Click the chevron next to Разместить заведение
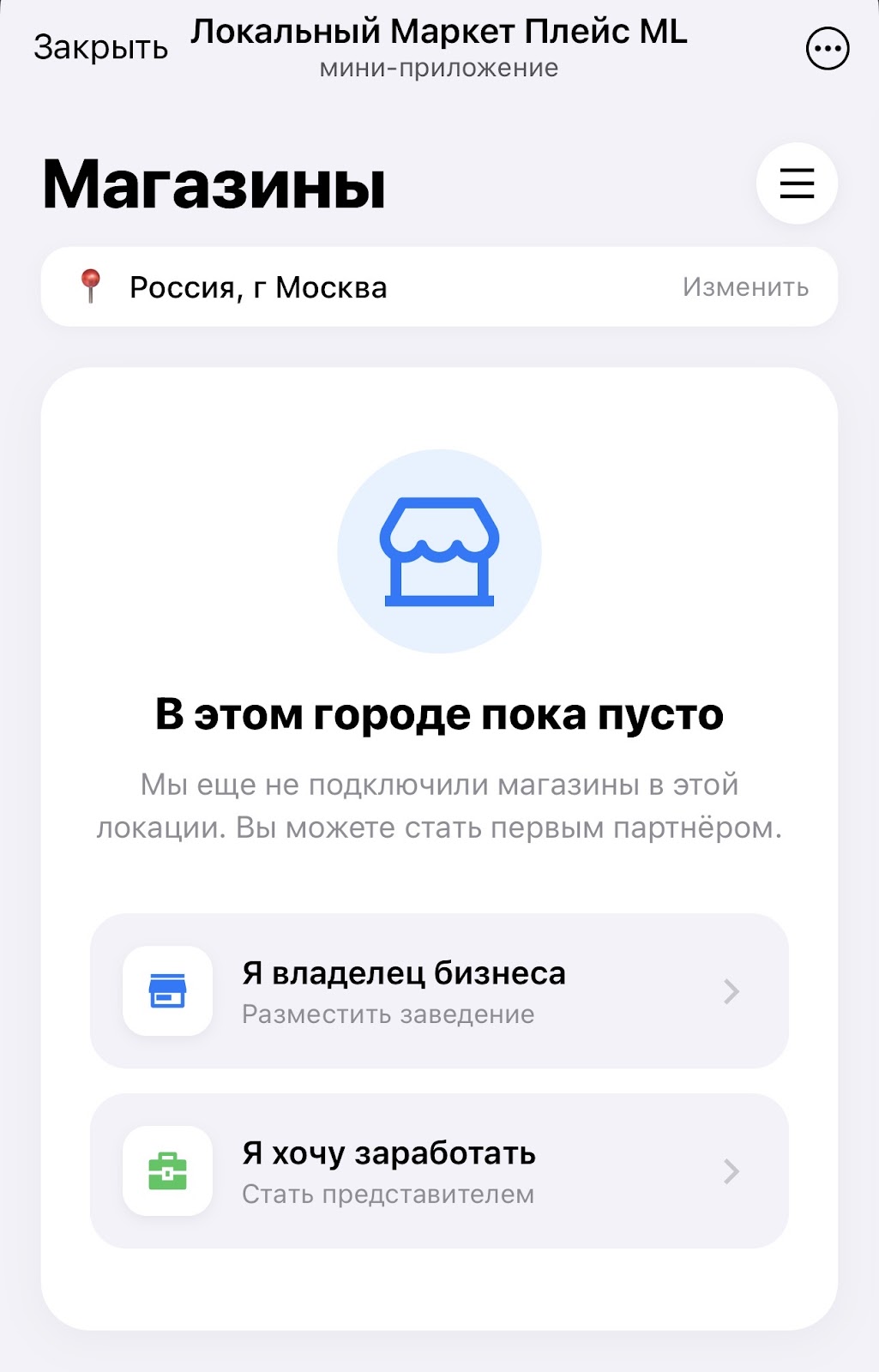Screen dimensions: 879x1372 [x=731, y=992]
